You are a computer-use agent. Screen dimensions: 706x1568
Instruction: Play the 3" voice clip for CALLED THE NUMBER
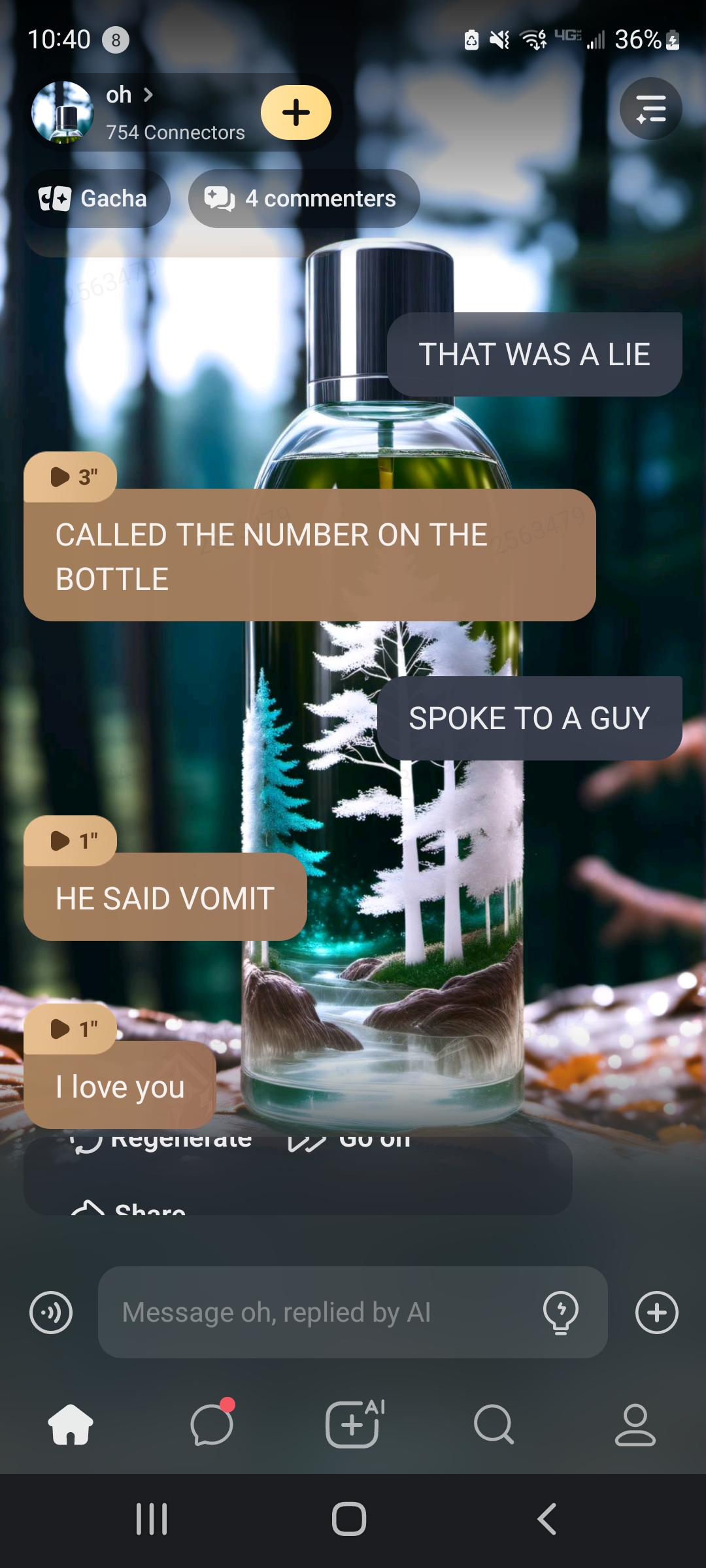[71, 477]
